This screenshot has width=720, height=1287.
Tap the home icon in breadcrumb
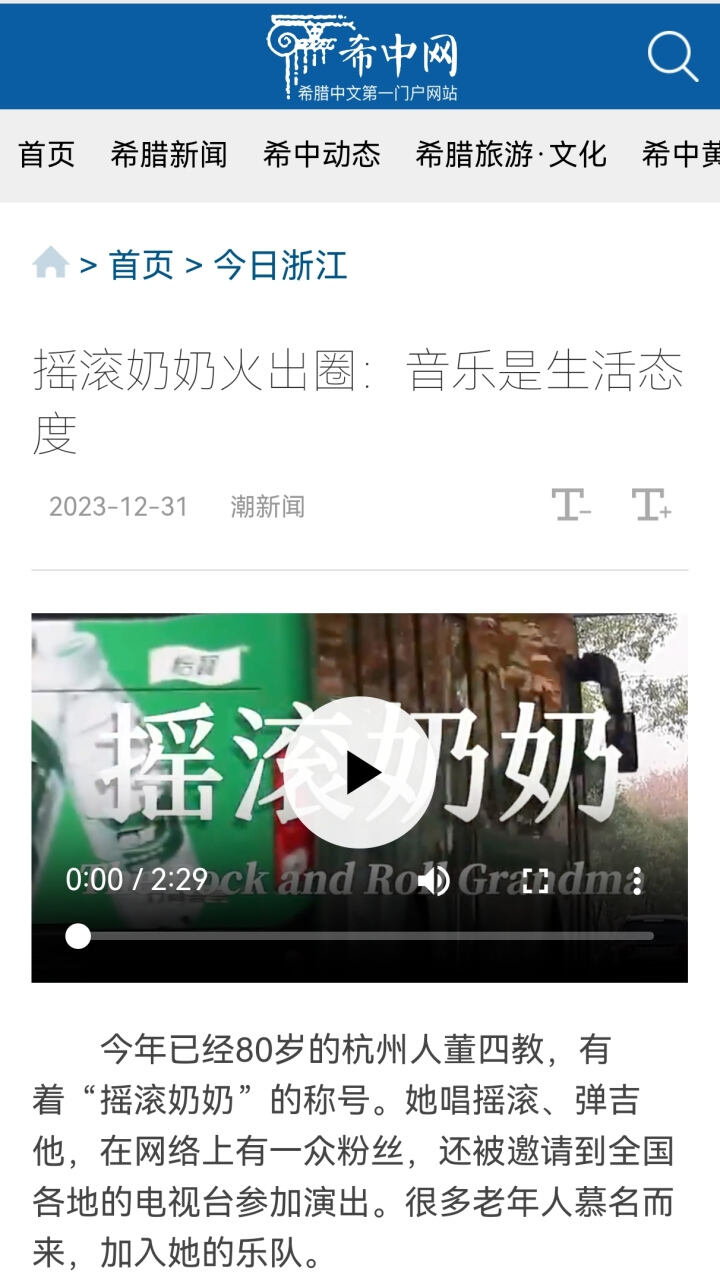coord(50,264)
